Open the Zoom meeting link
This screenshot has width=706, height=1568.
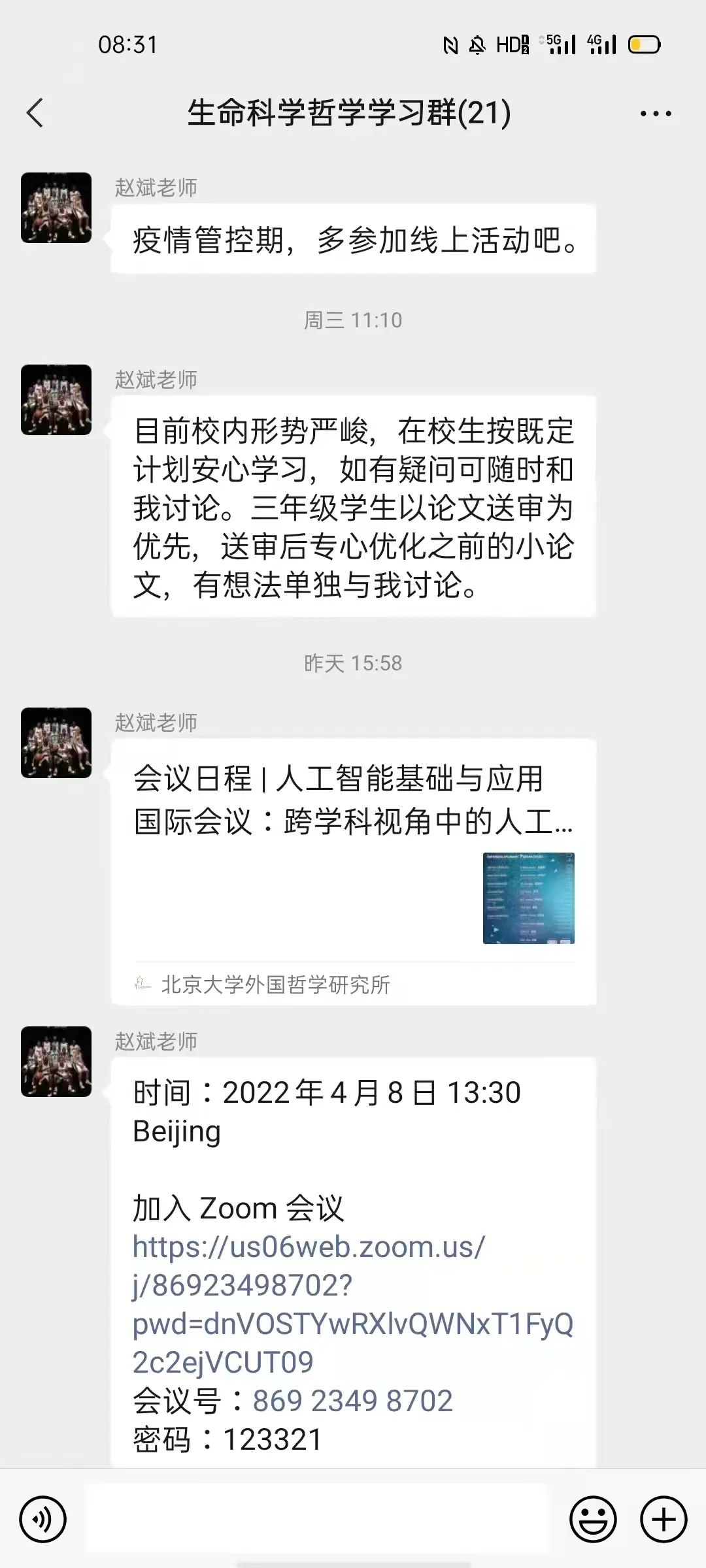click(307, 1250)
